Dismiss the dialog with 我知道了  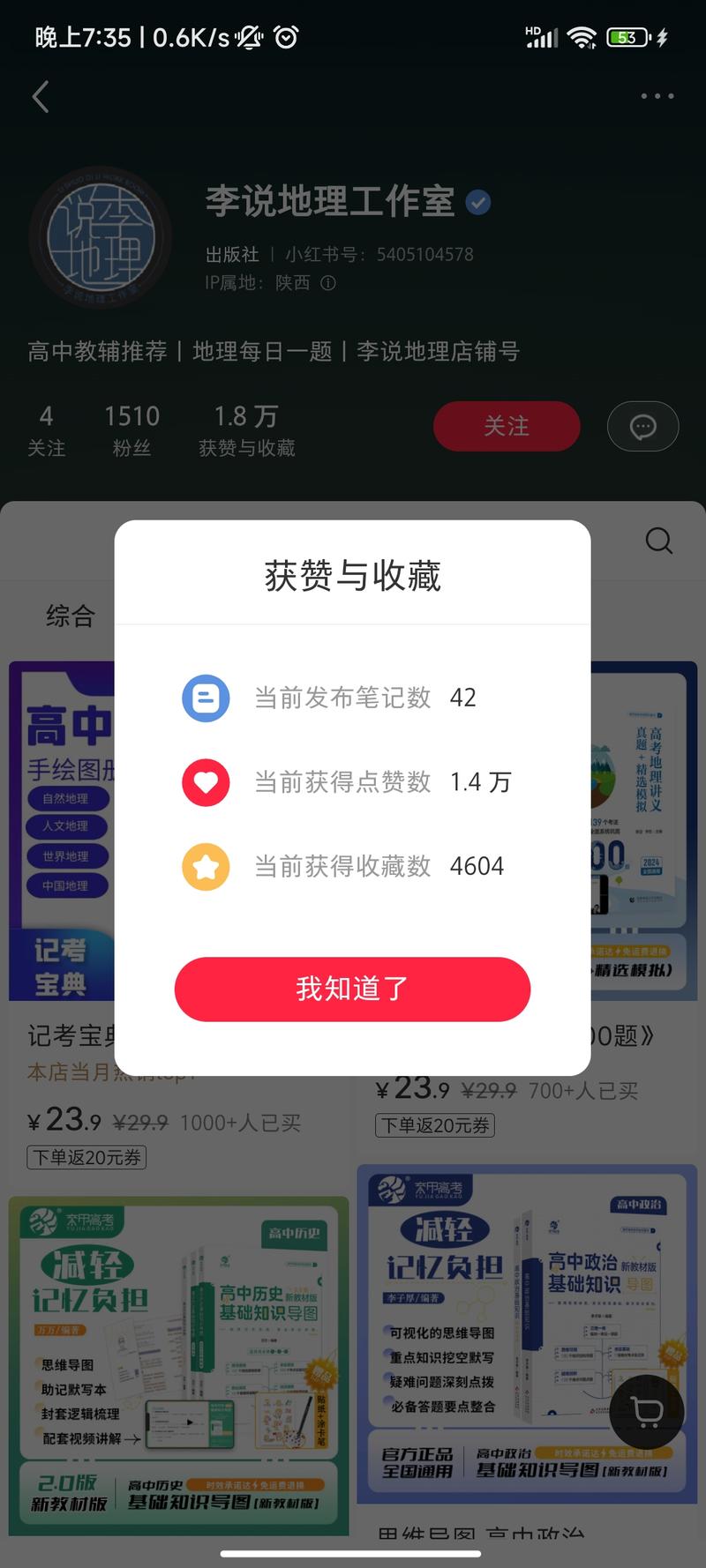[352, 989]
